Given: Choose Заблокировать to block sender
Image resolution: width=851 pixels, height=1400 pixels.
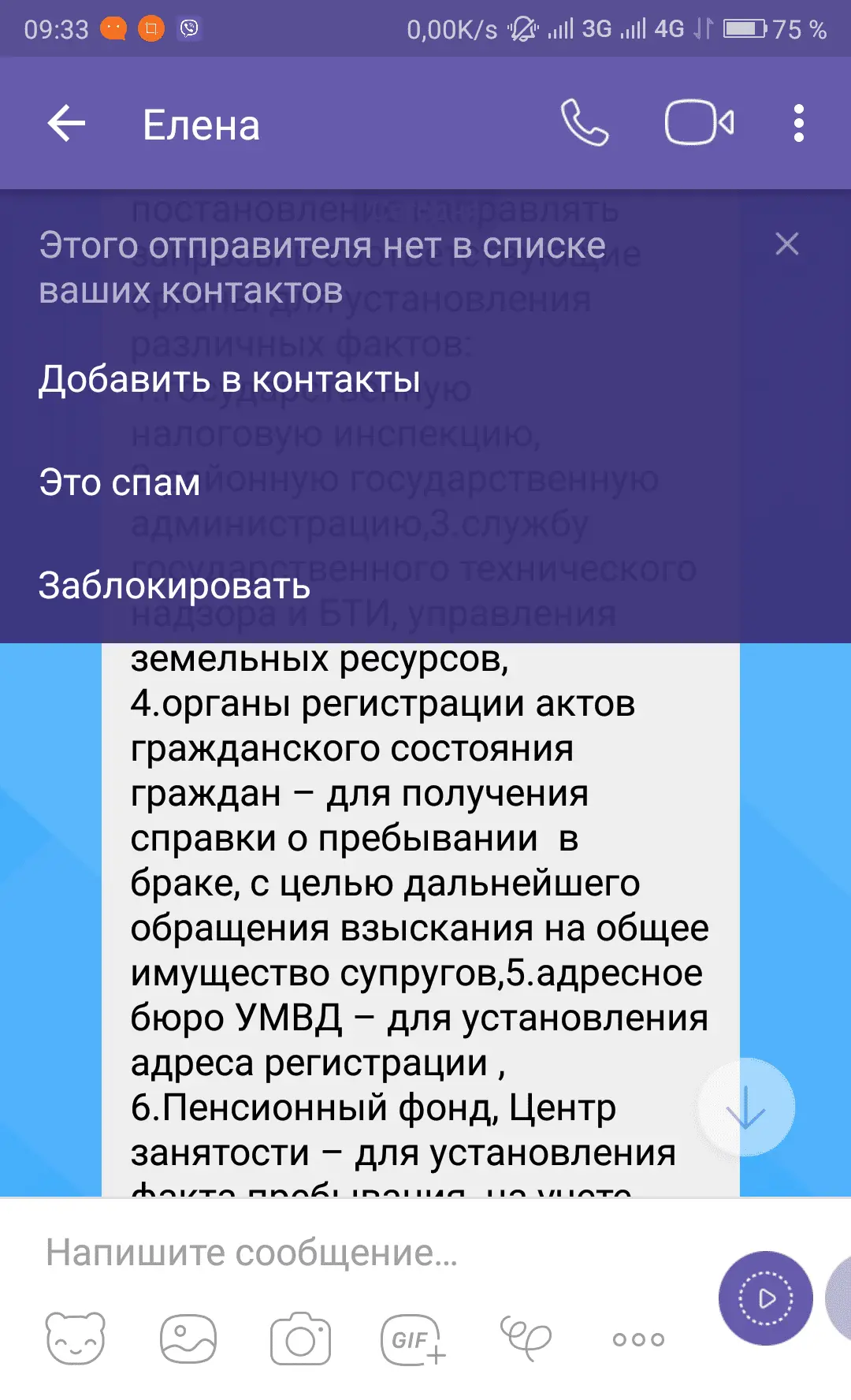Looking at the screenshot, I should [x=174, y=586].
